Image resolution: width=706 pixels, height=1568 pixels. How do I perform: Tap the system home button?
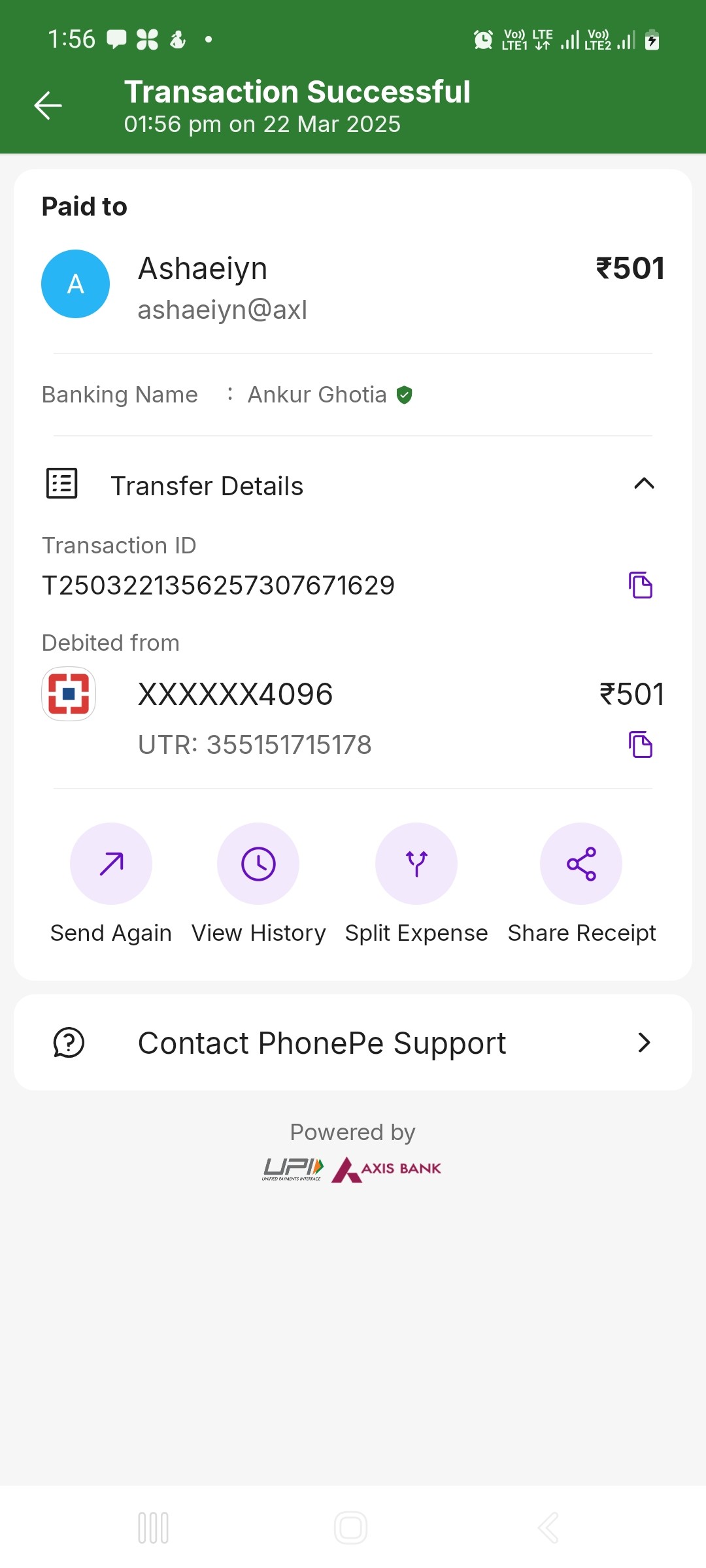tap(351, 1527)
